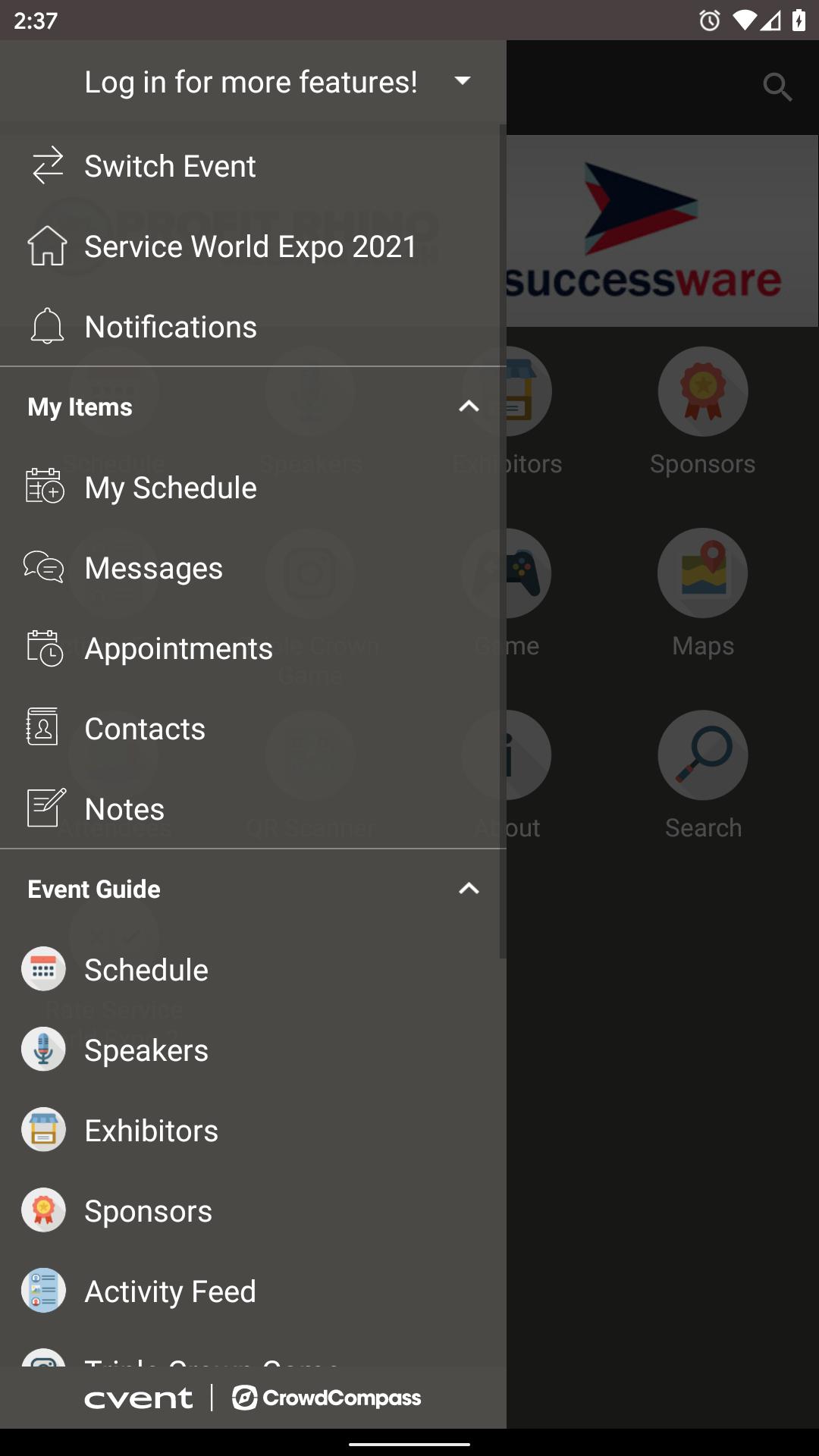Viewport: 819px width, 1456px height.
Task: Collapse the Event Guide section
Action: coord(469,889)
